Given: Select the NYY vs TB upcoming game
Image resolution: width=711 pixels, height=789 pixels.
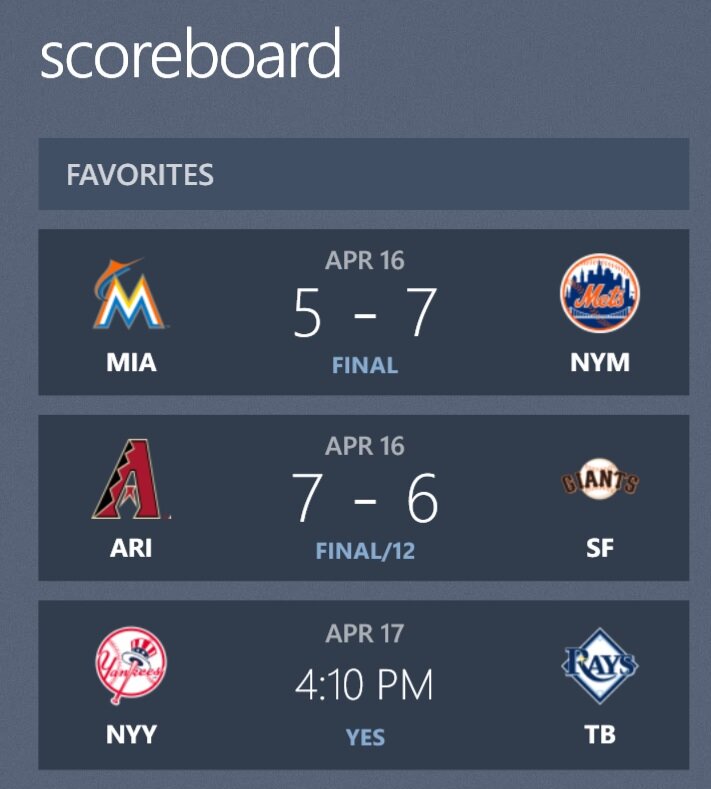Looking at the screenshot, I should 364,685.
